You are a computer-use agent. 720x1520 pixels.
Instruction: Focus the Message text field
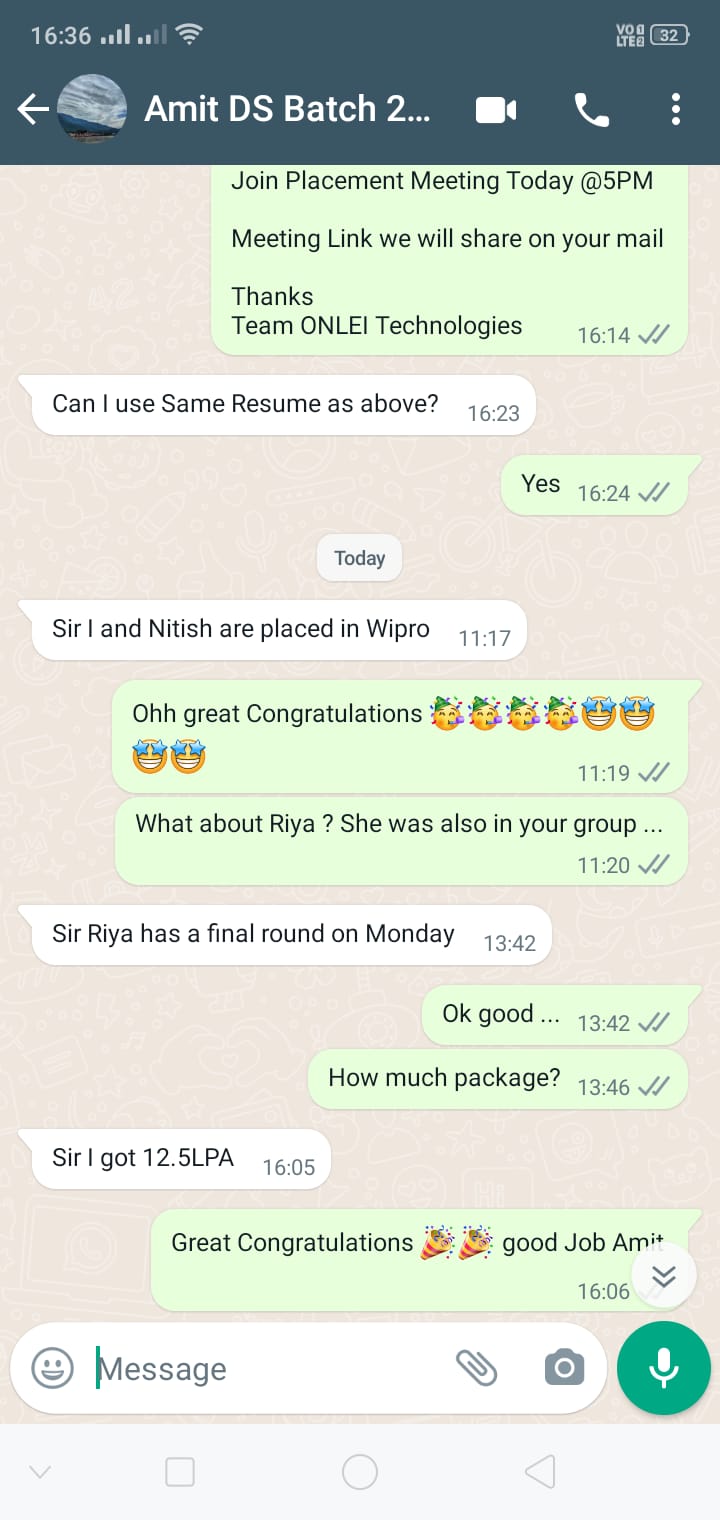tap(270, 1368)
